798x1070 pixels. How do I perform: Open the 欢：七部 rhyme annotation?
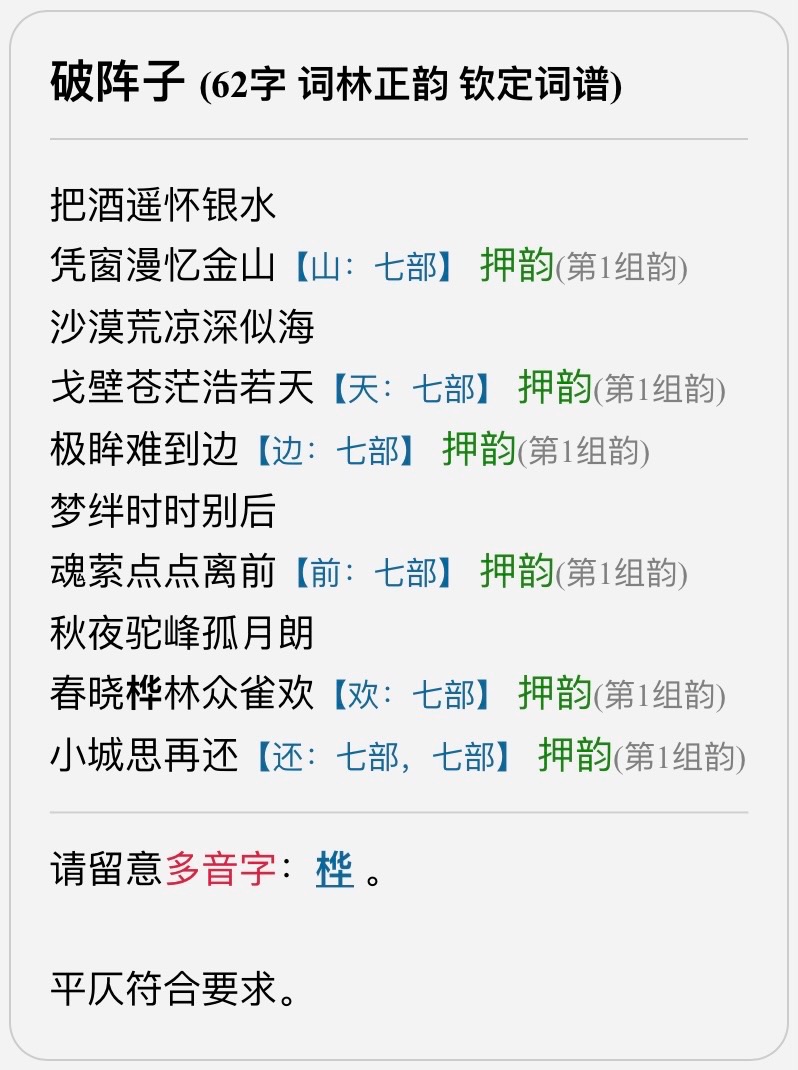click(x=413, y=695)
